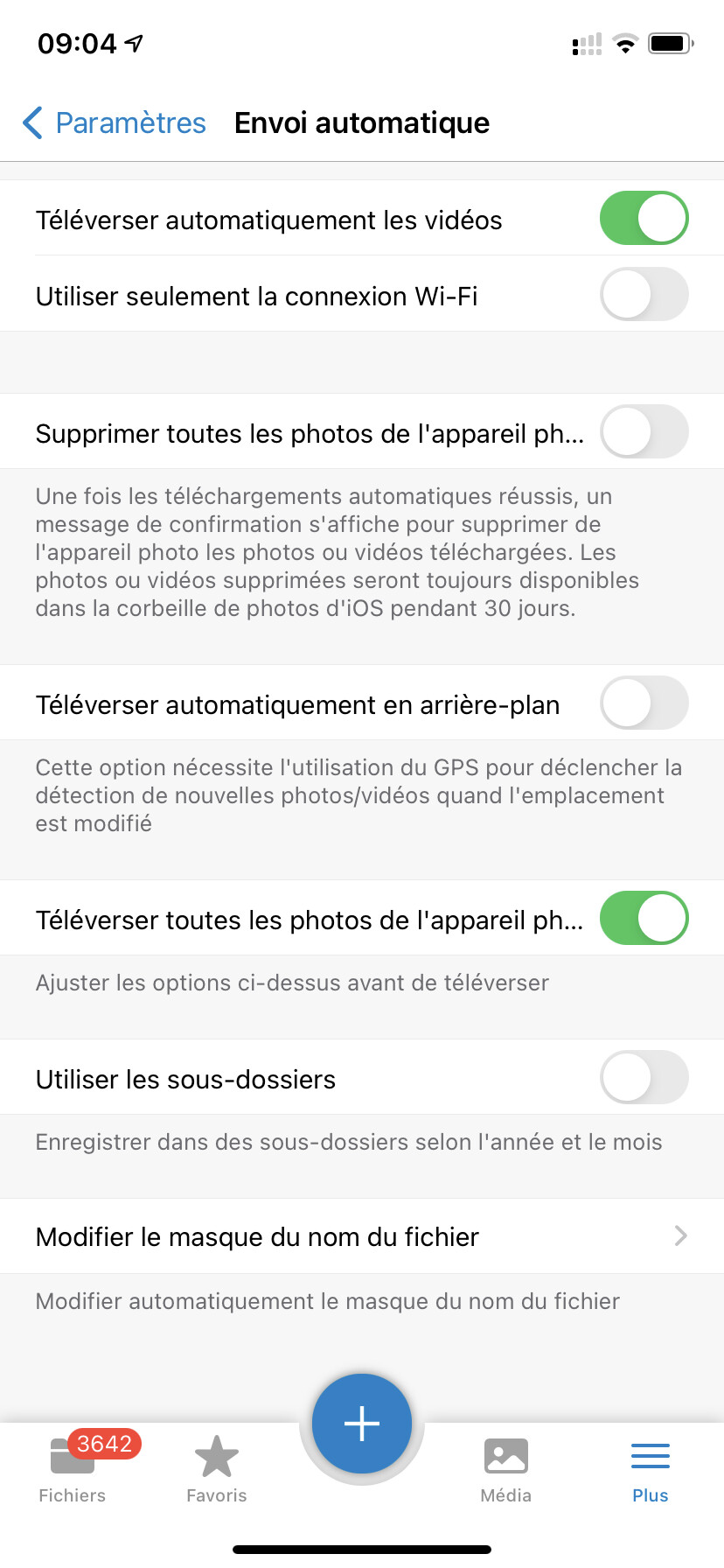Toggle Utiliser les sous-dossiers on
This screenshot has width=724, height=1568.
tap(644, 1078)
